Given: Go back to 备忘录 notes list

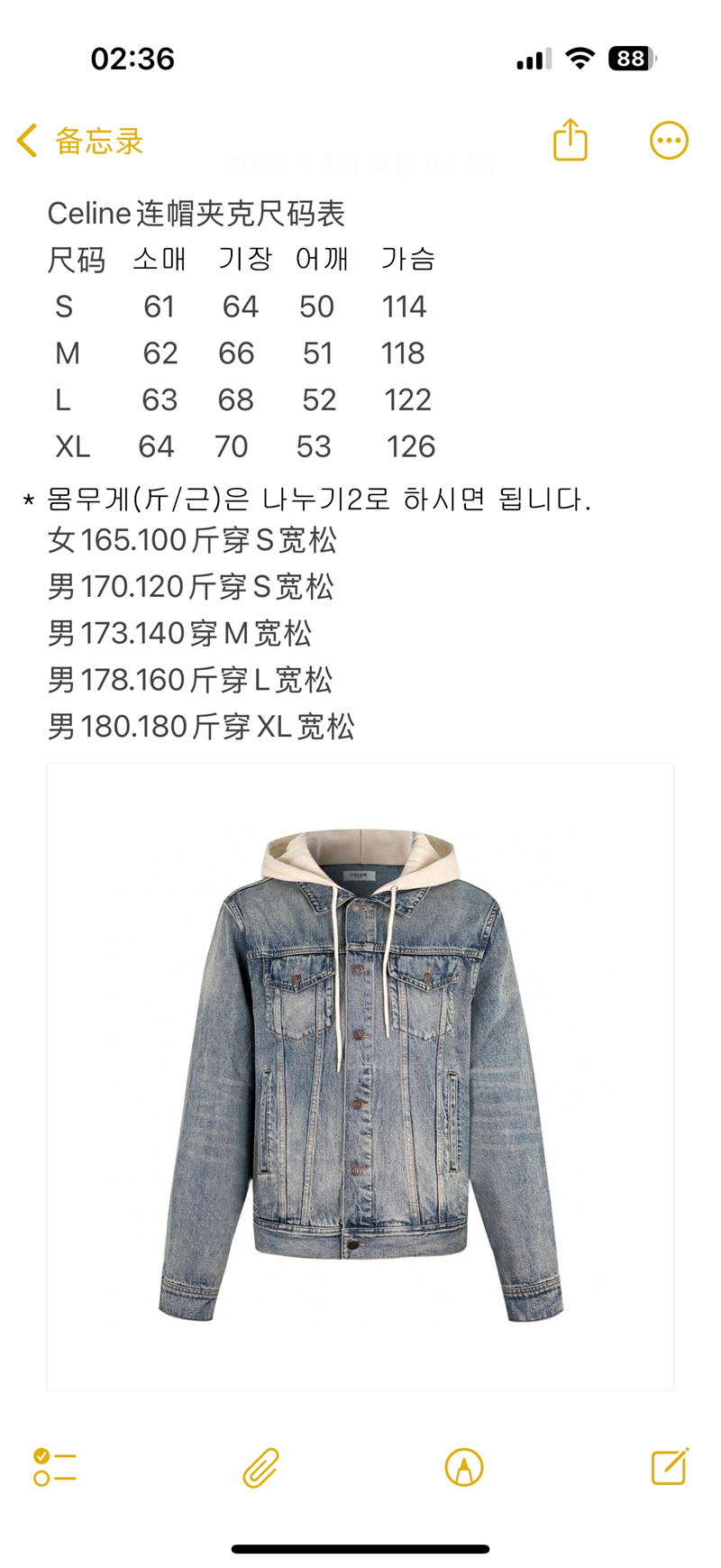Looking at the screenshot, I should [79, 141].
